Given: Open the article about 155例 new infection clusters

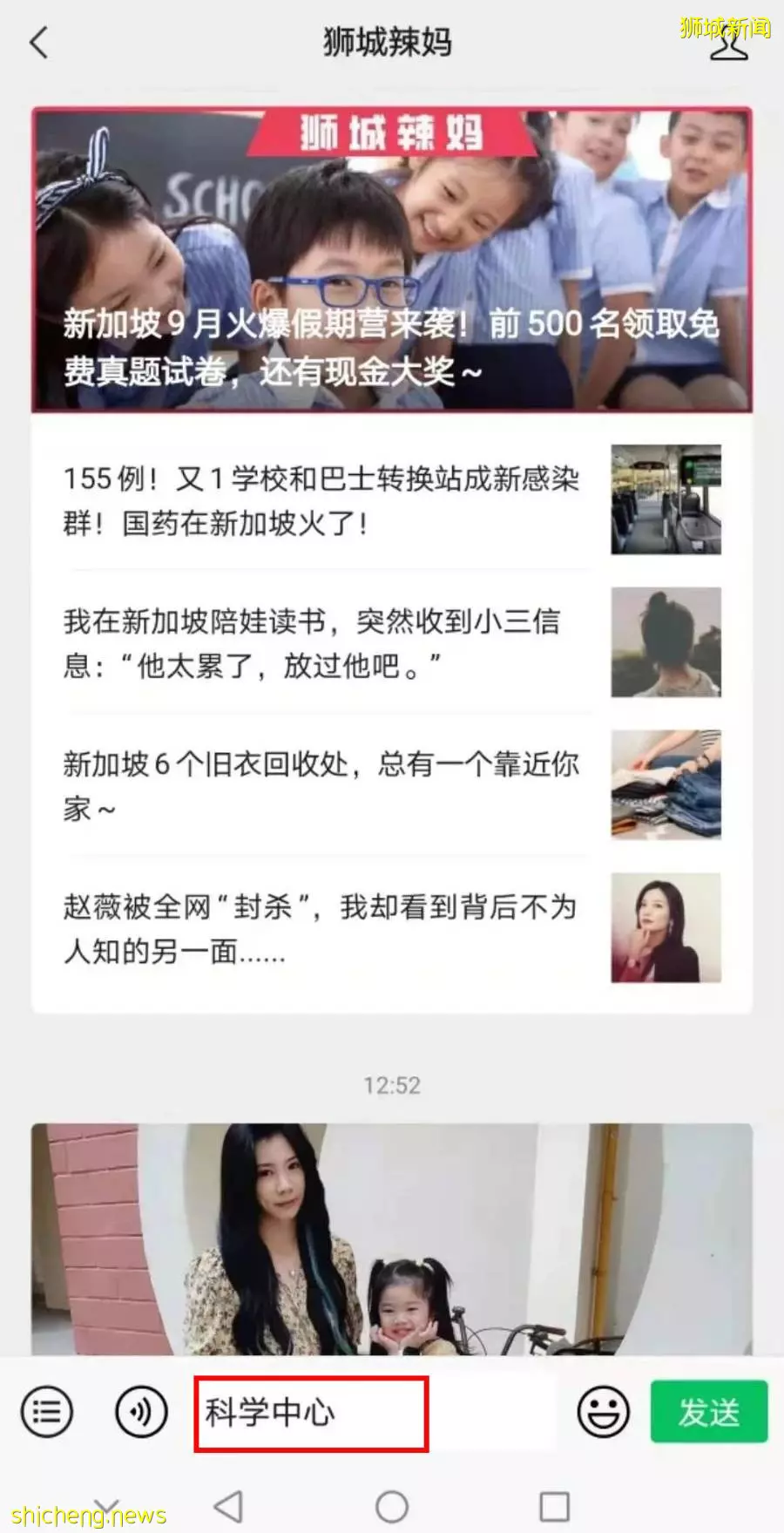Looking at the screenshot, I should [x=322, y=500].
